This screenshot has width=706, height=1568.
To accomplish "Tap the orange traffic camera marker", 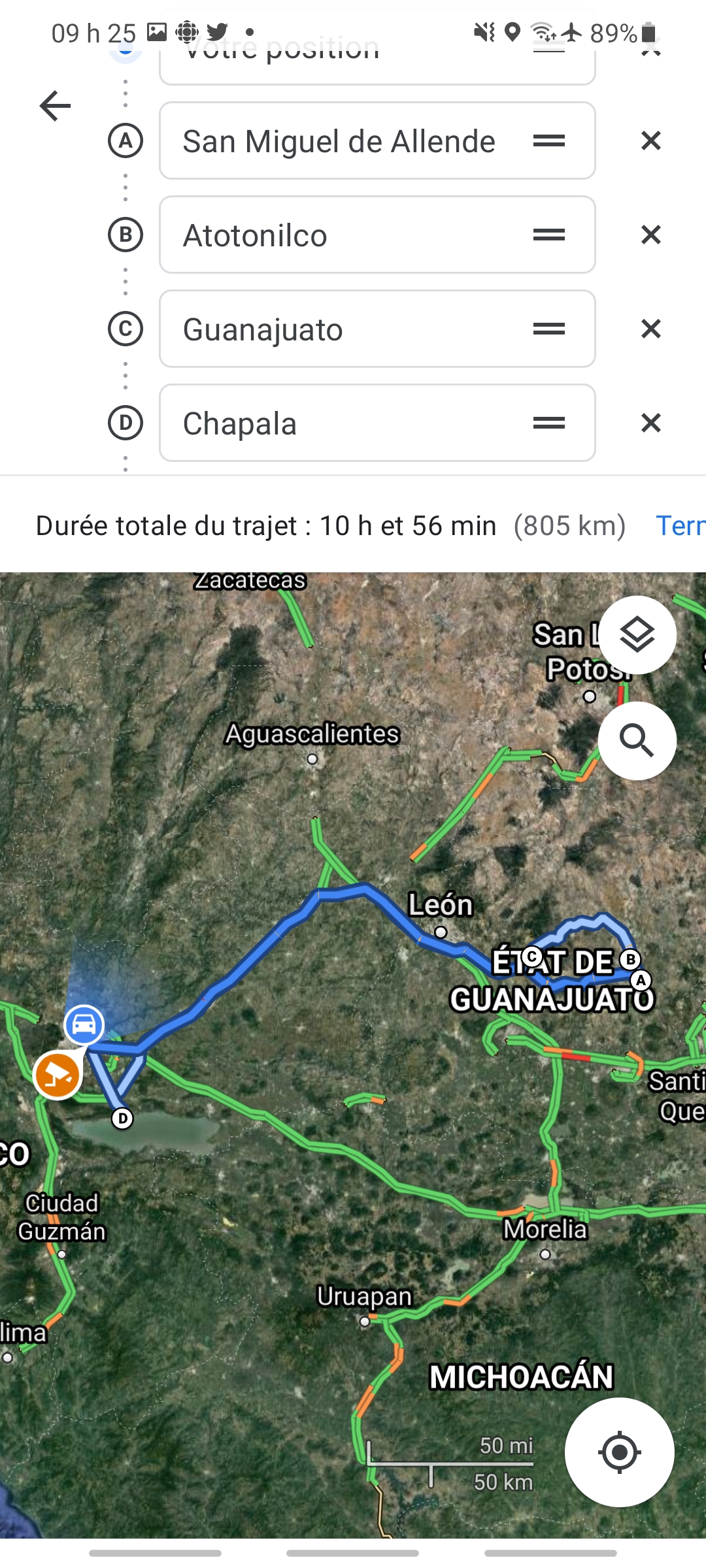I will (58, 1075).
